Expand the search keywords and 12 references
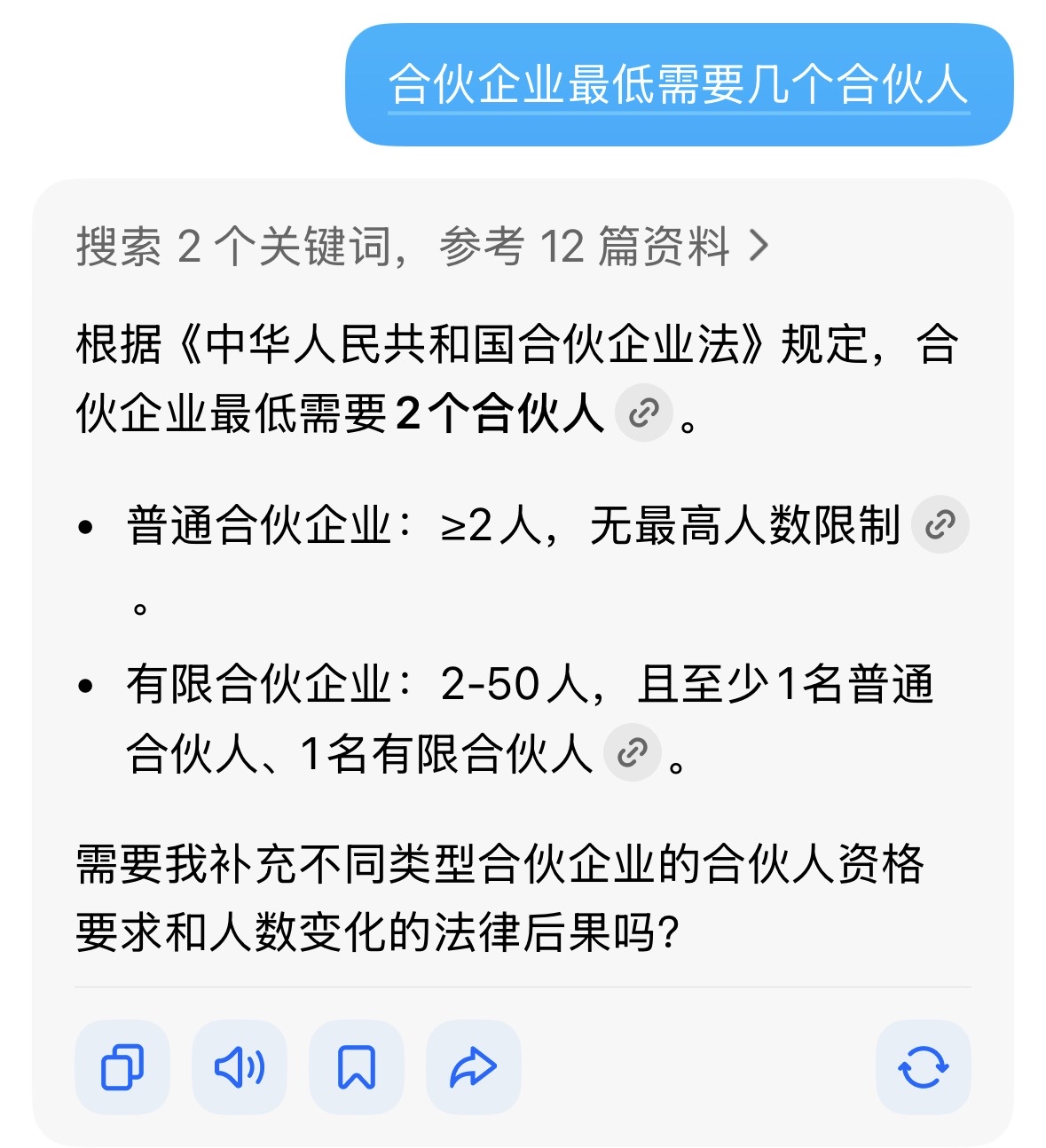This screenshot has width=1046, height=1148. (422, 246)
